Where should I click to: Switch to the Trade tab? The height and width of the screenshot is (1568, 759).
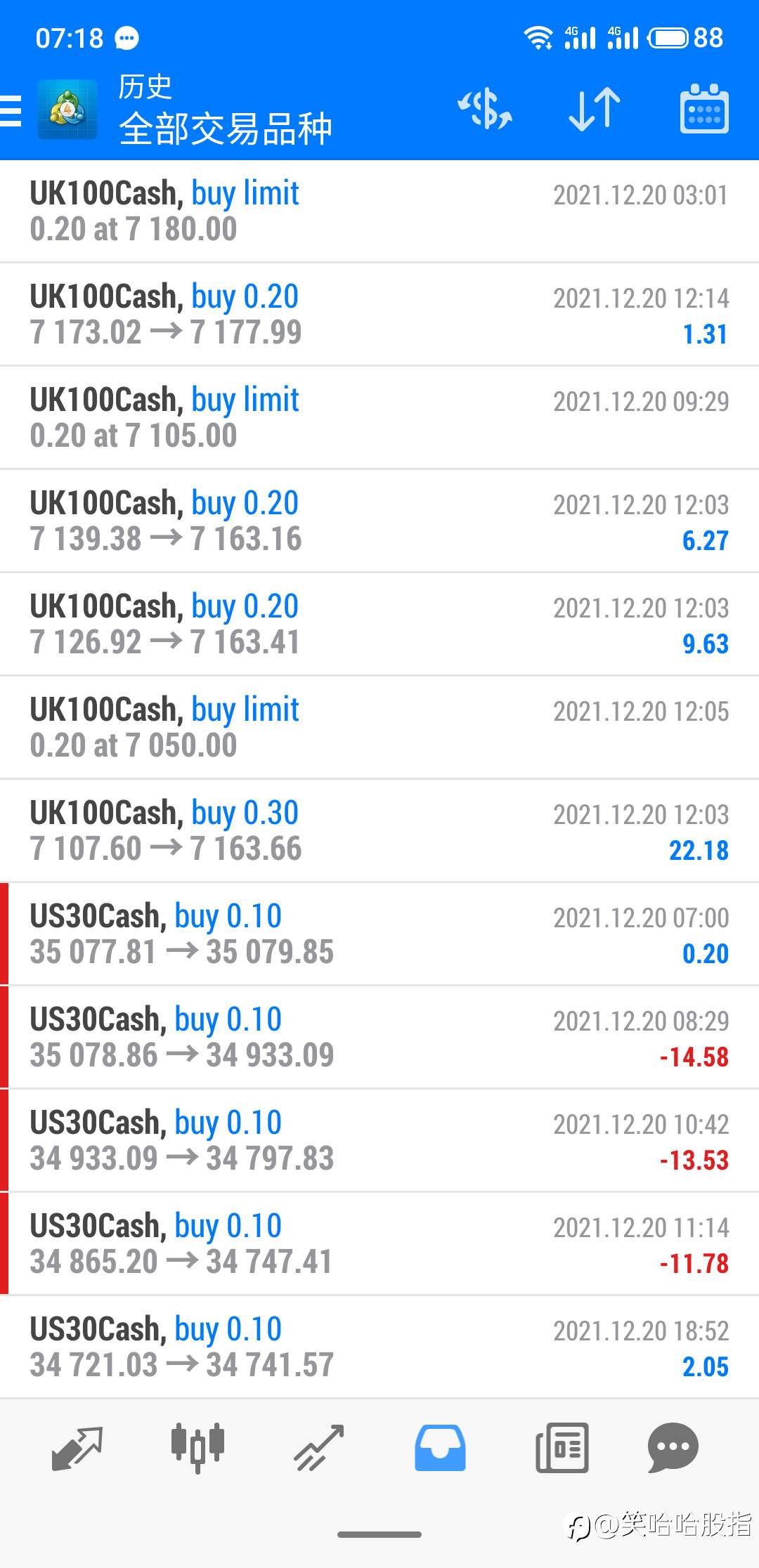318,1448
